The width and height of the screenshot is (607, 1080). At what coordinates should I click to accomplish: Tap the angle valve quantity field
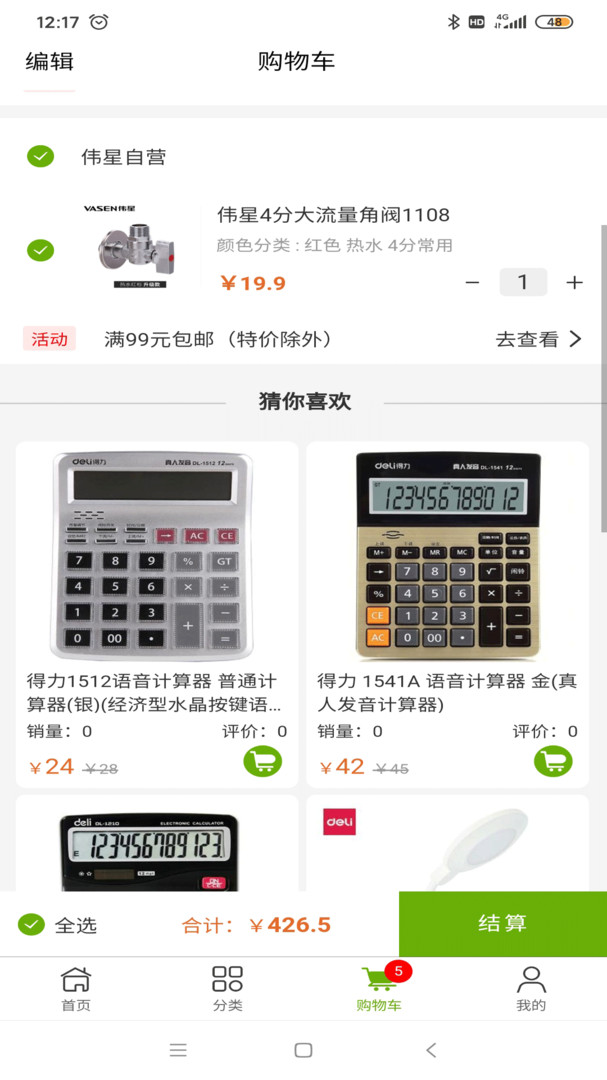[x=522, y=283]
